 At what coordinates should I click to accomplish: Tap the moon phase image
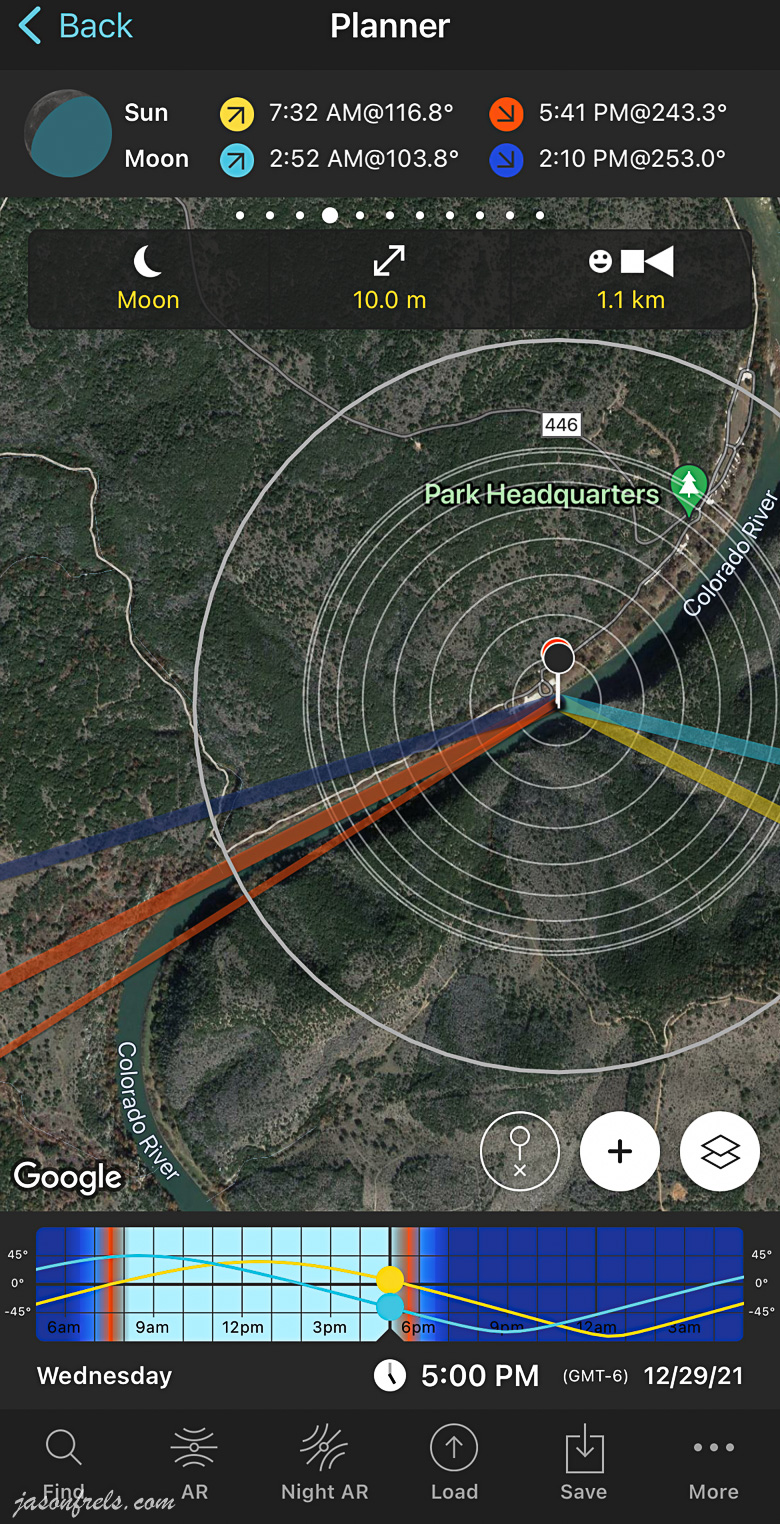click(x=68, y=134)
